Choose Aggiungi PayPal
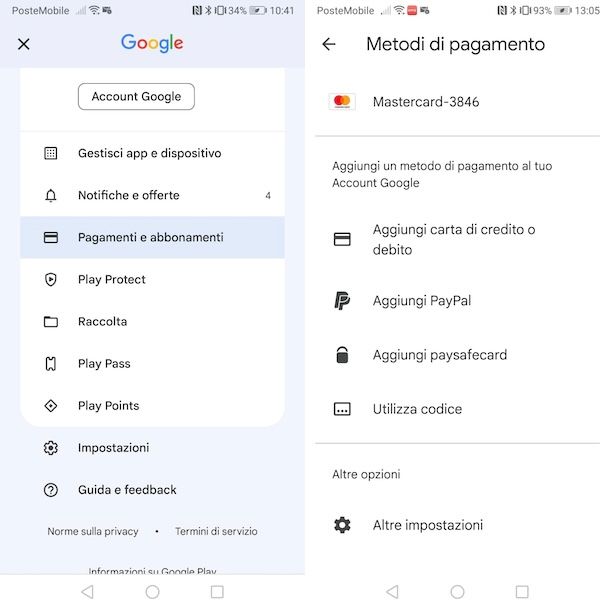Screen dimensions: 610x610 tap(421, 301)
